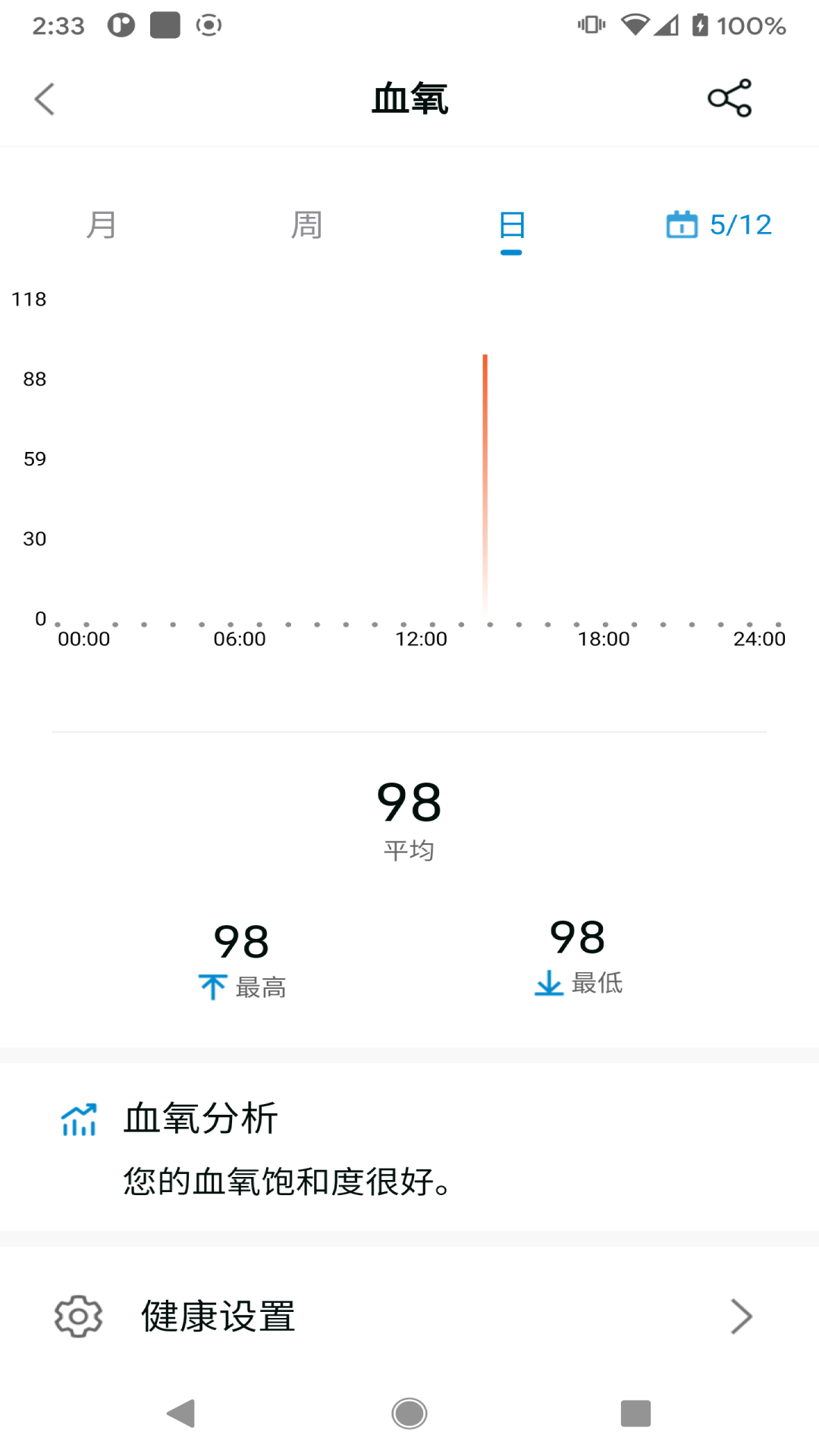Switch to the 月 month view tab

[101, 224]
